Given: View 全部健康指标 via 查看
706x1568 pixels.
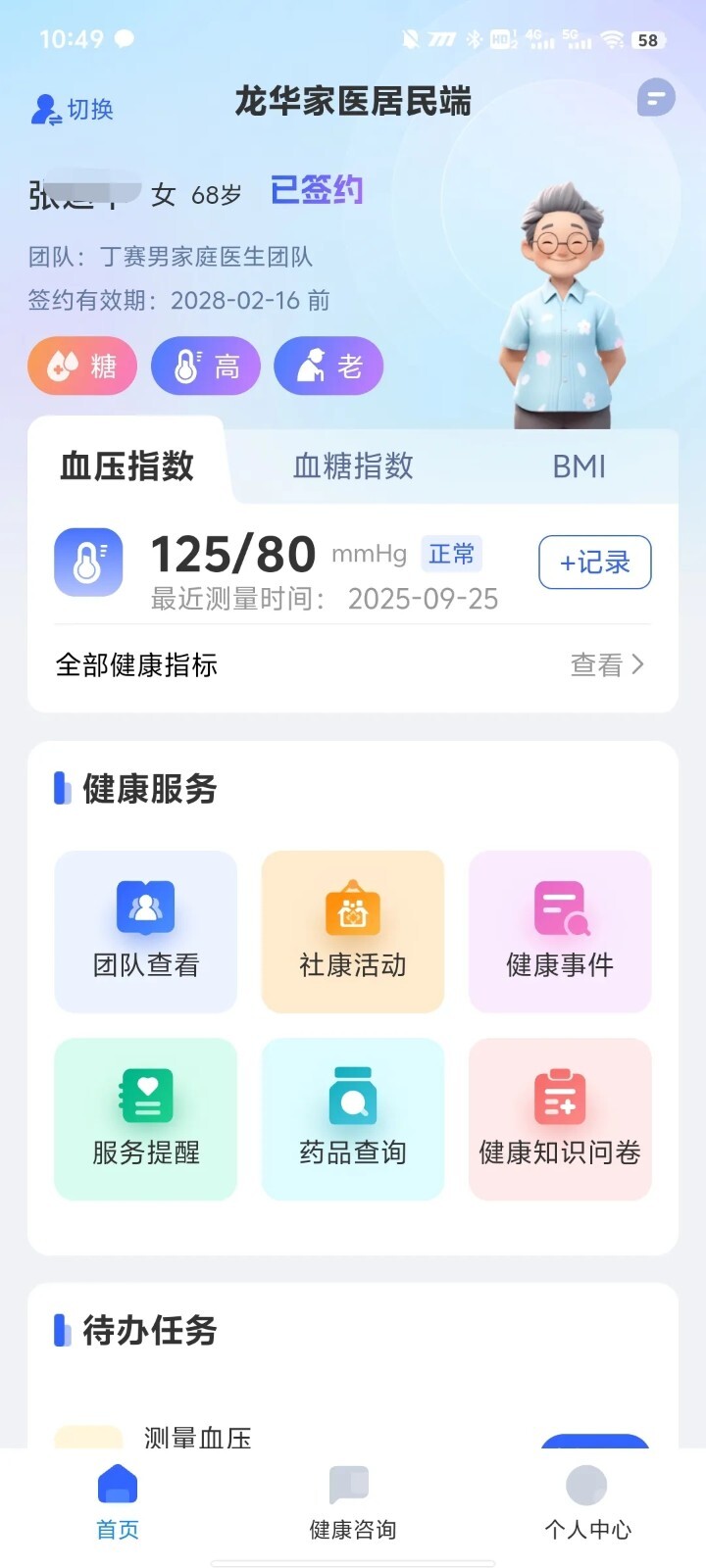Looking at the screenshot, I should (606, 665).
